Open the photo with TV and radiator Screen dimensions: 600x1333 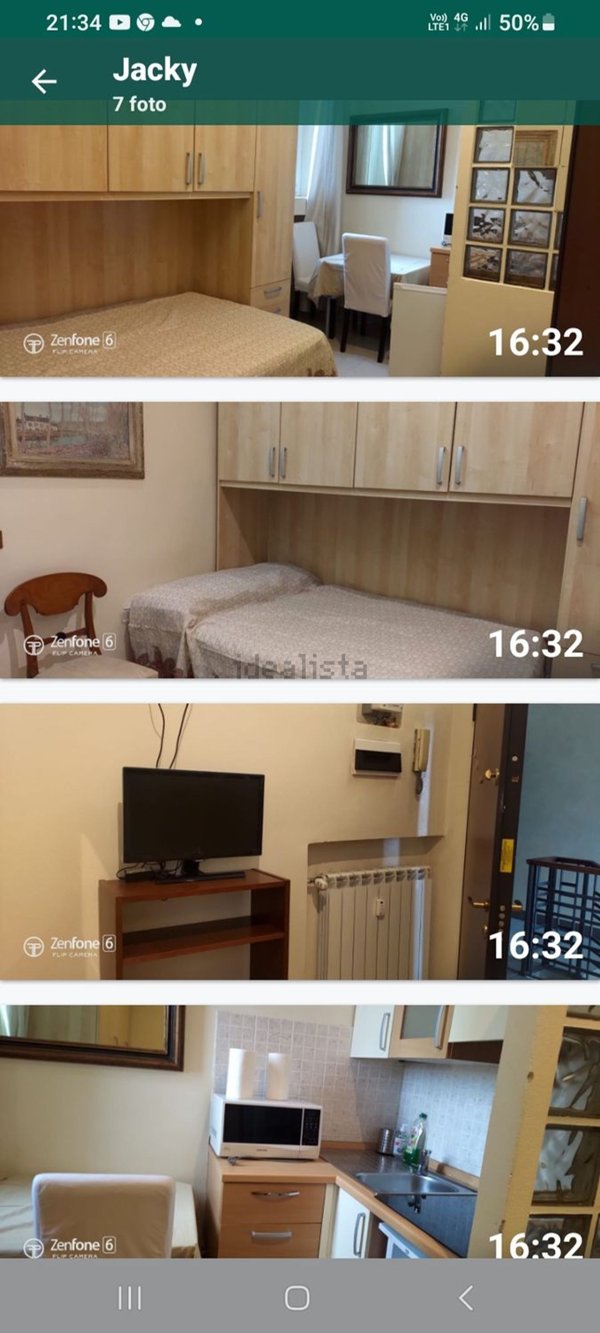300,842
